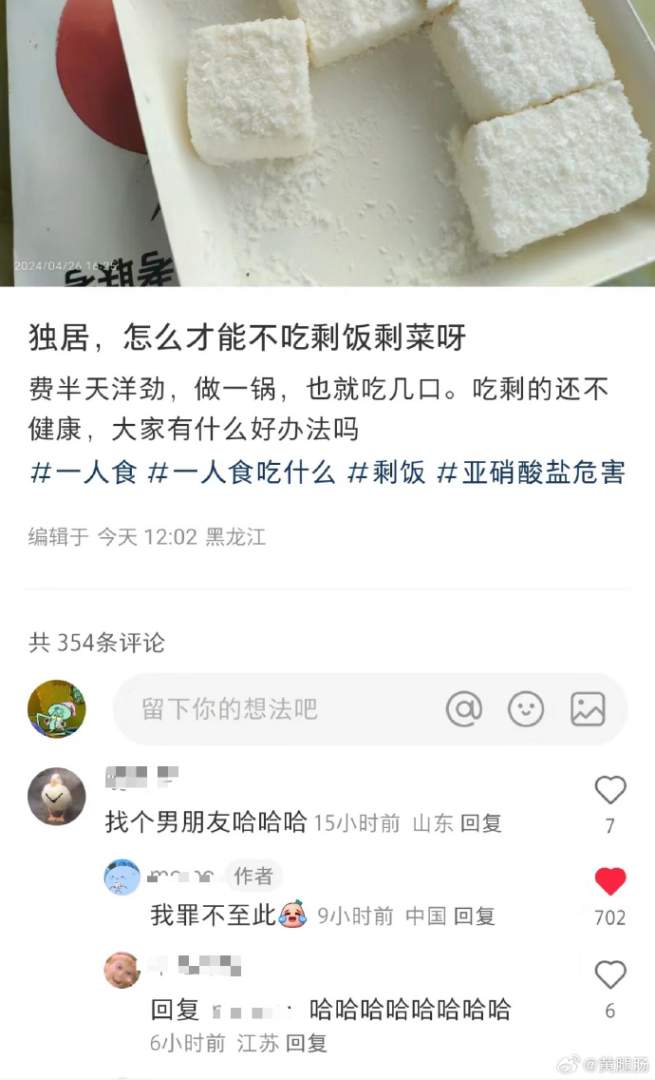Image resolution: width=655 pixels, height=1080 pixels.
Task: Reply to the author's comment 我罪不至此
Action: coord(474,915)
